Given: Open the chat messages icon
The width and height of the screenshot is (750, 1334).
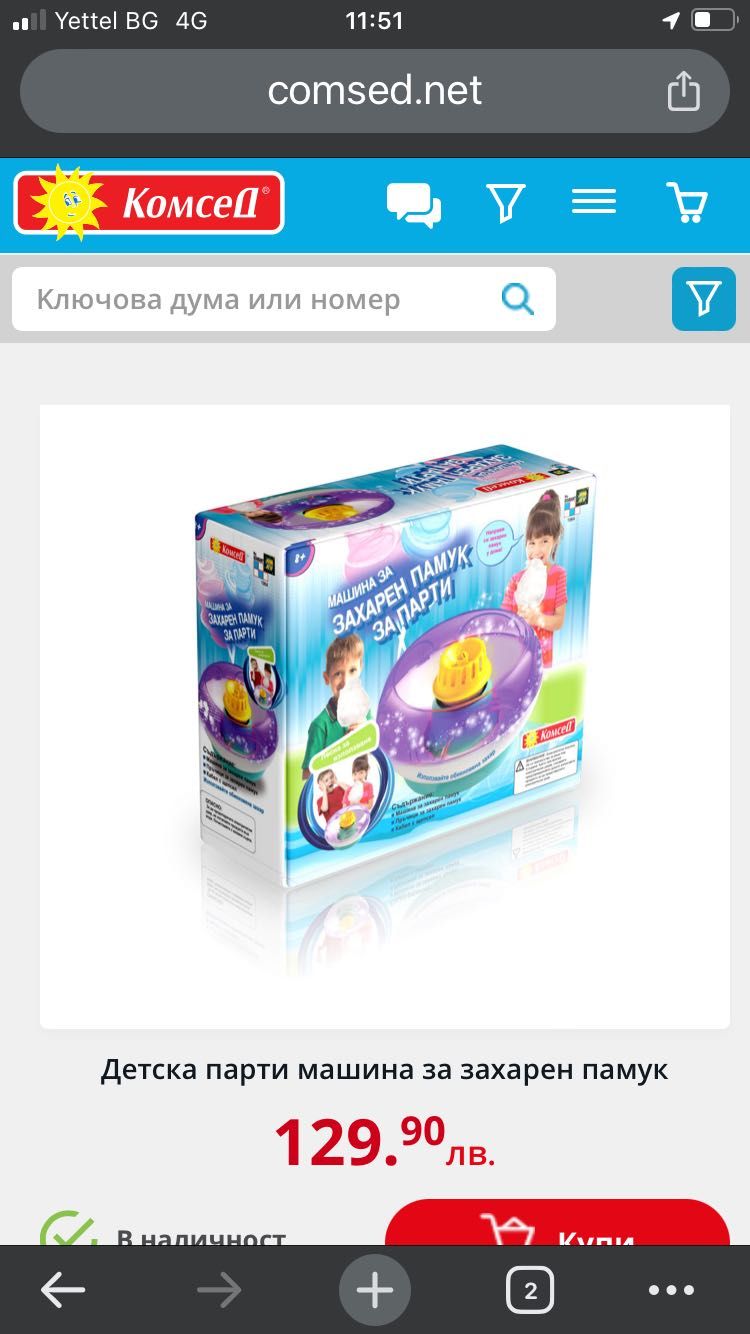Looking at the screenshot, I should [x=414, y=204].
